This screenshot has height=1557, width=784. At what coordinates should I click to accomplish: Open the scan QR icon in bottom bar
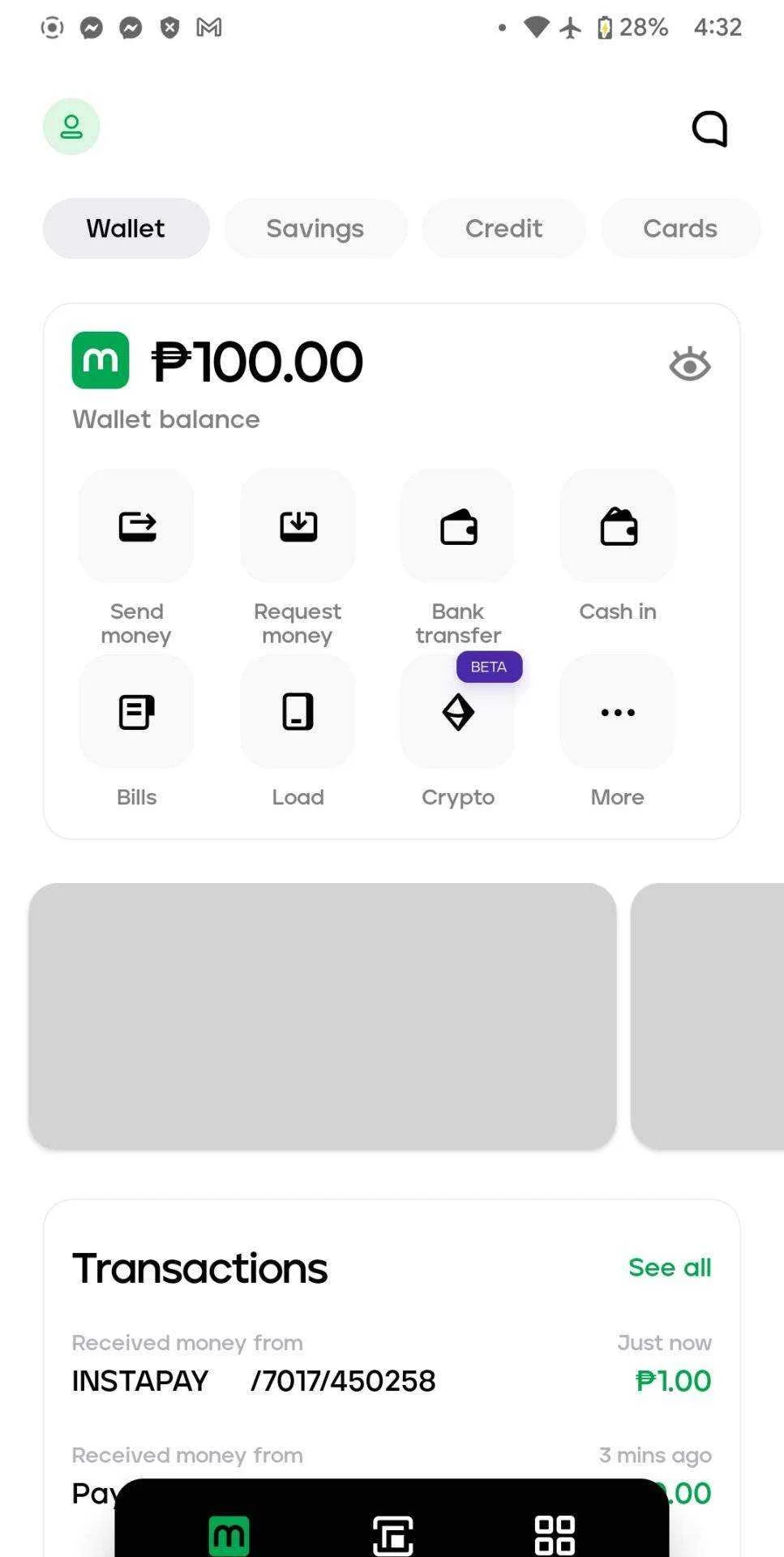[x=392, y=1535]
